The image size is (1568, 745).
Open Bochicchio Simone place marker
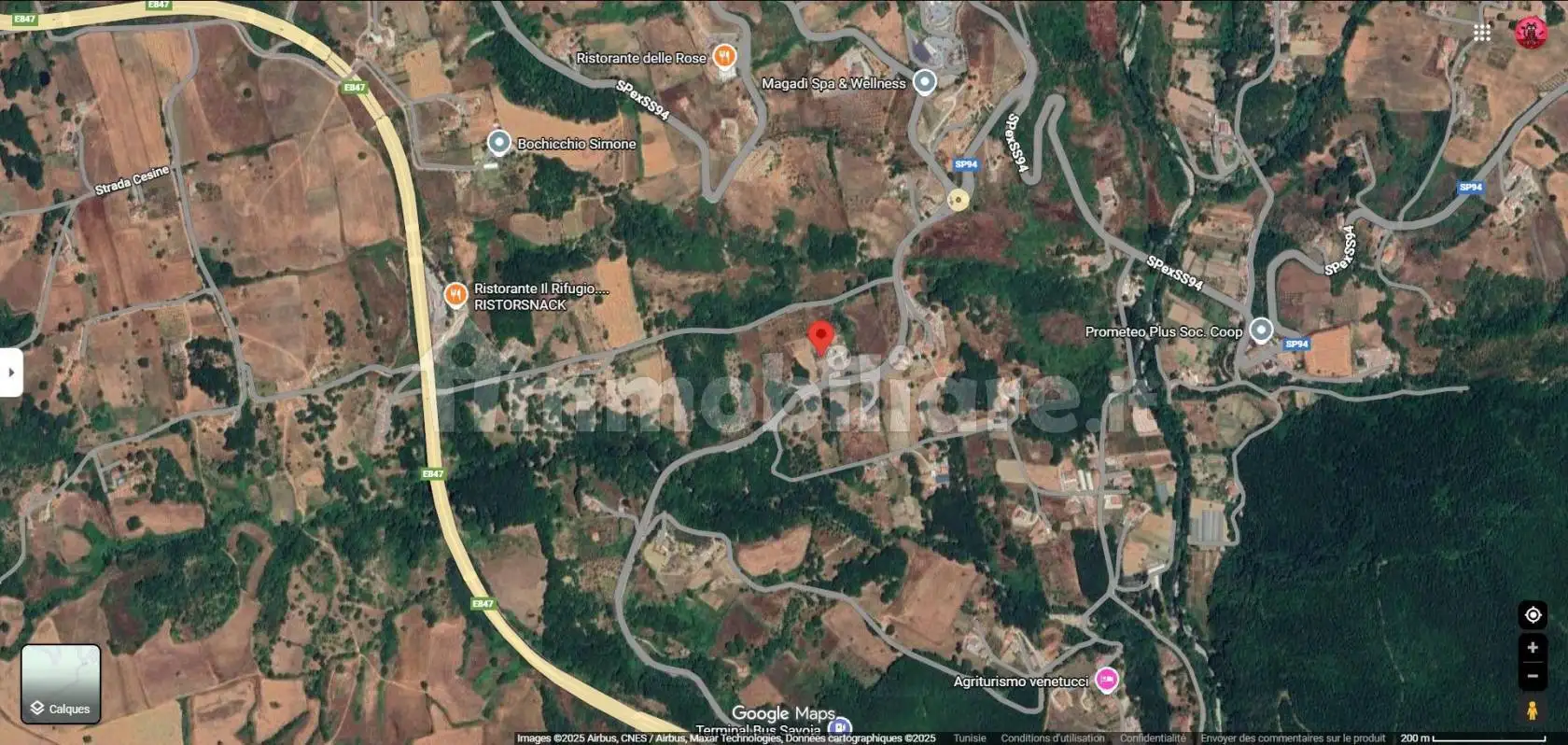[x=499, y=143]
